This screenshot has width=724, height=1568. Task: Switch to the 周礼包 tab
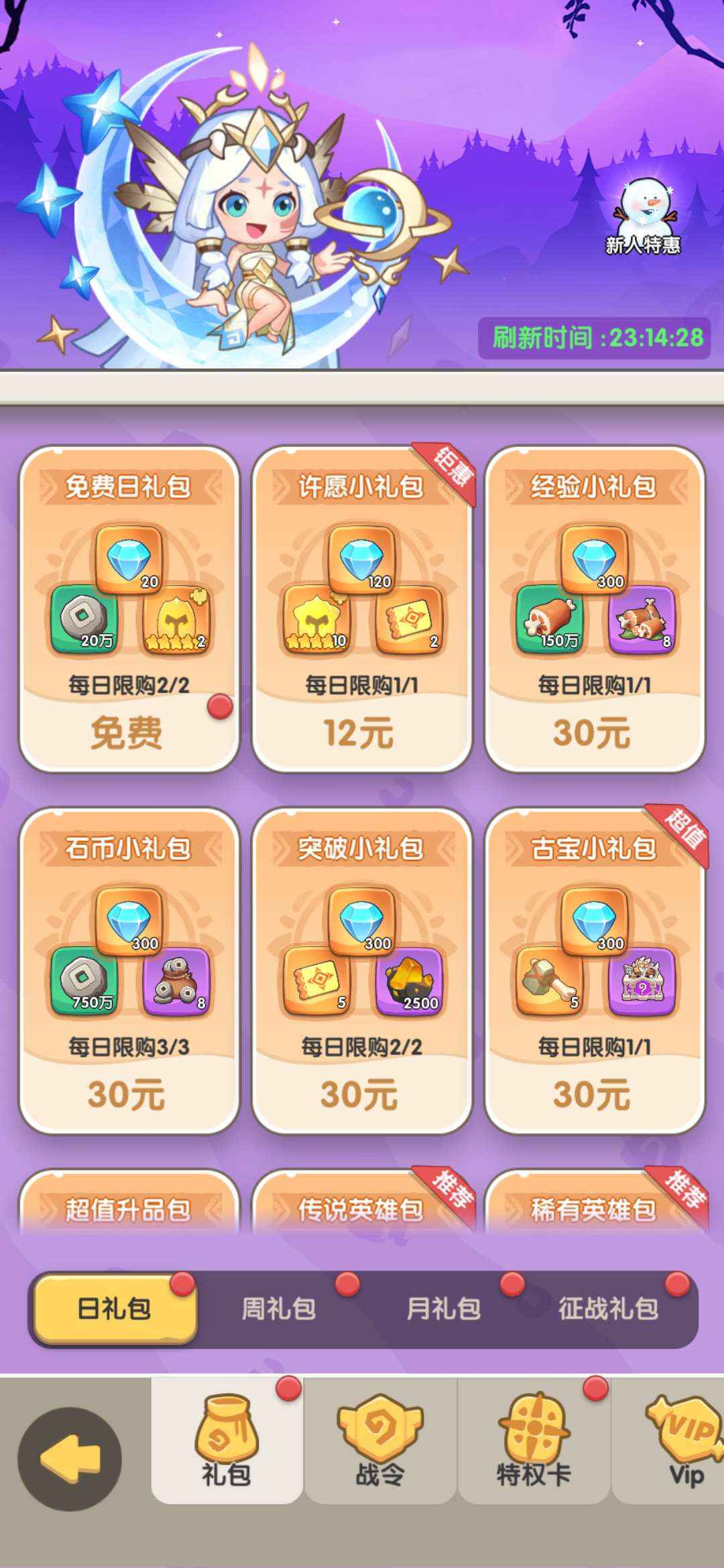point(279,1309)
